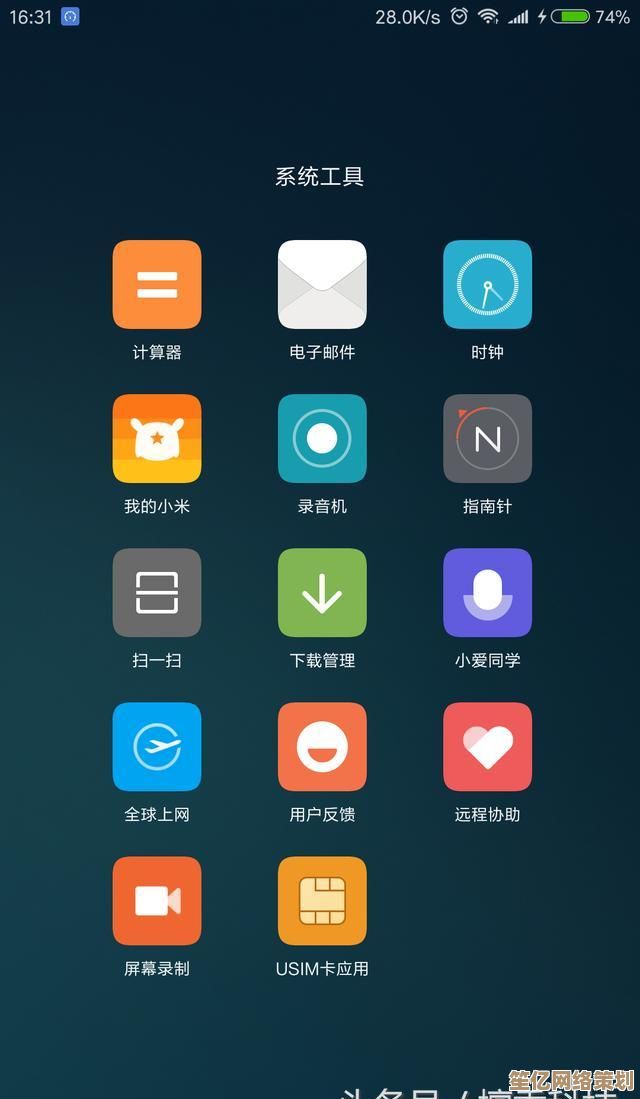Open the 计算器 calculator app
This screenshot has width=640, height=1099.
(x=157, y=285)
